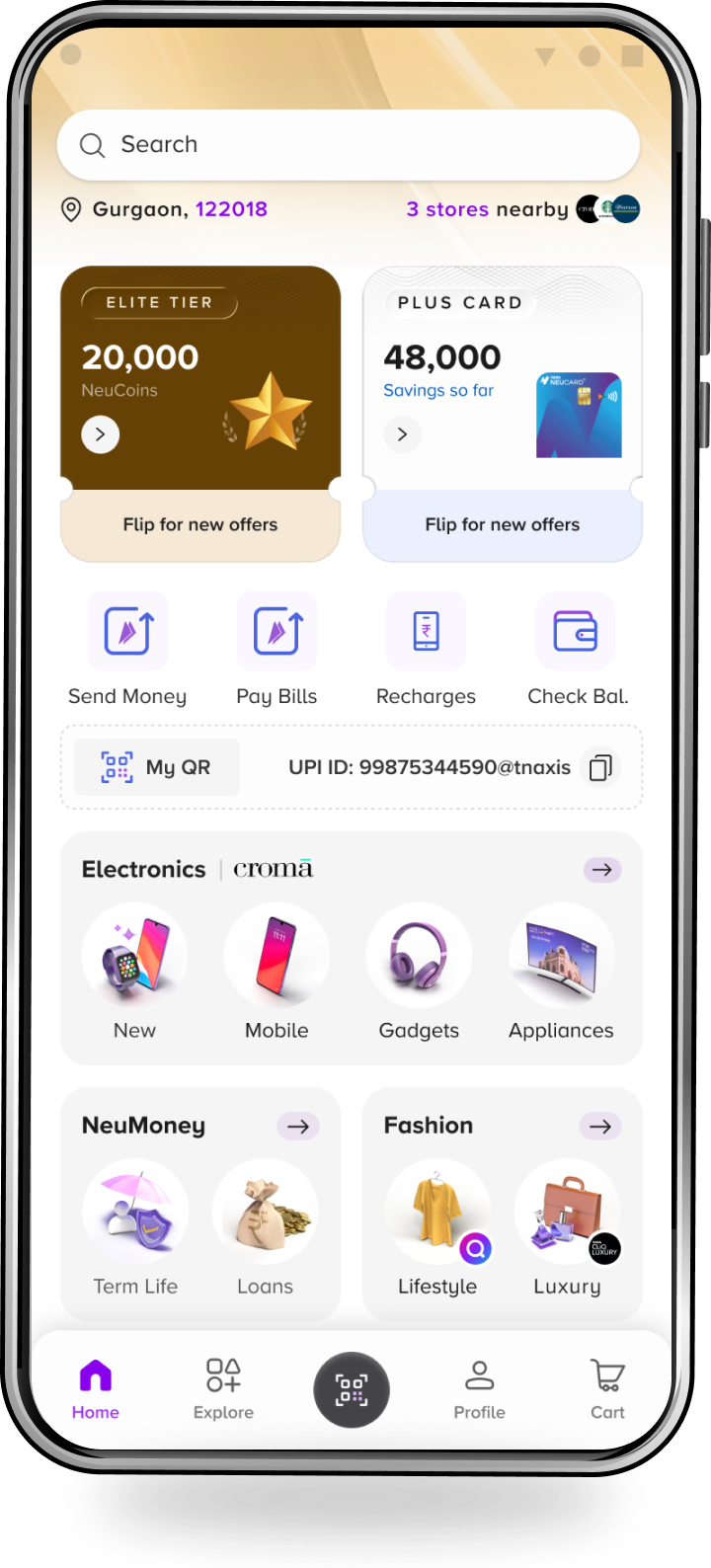
Task: Change the Gurgaon delivery location
Action: pos(166,209)
